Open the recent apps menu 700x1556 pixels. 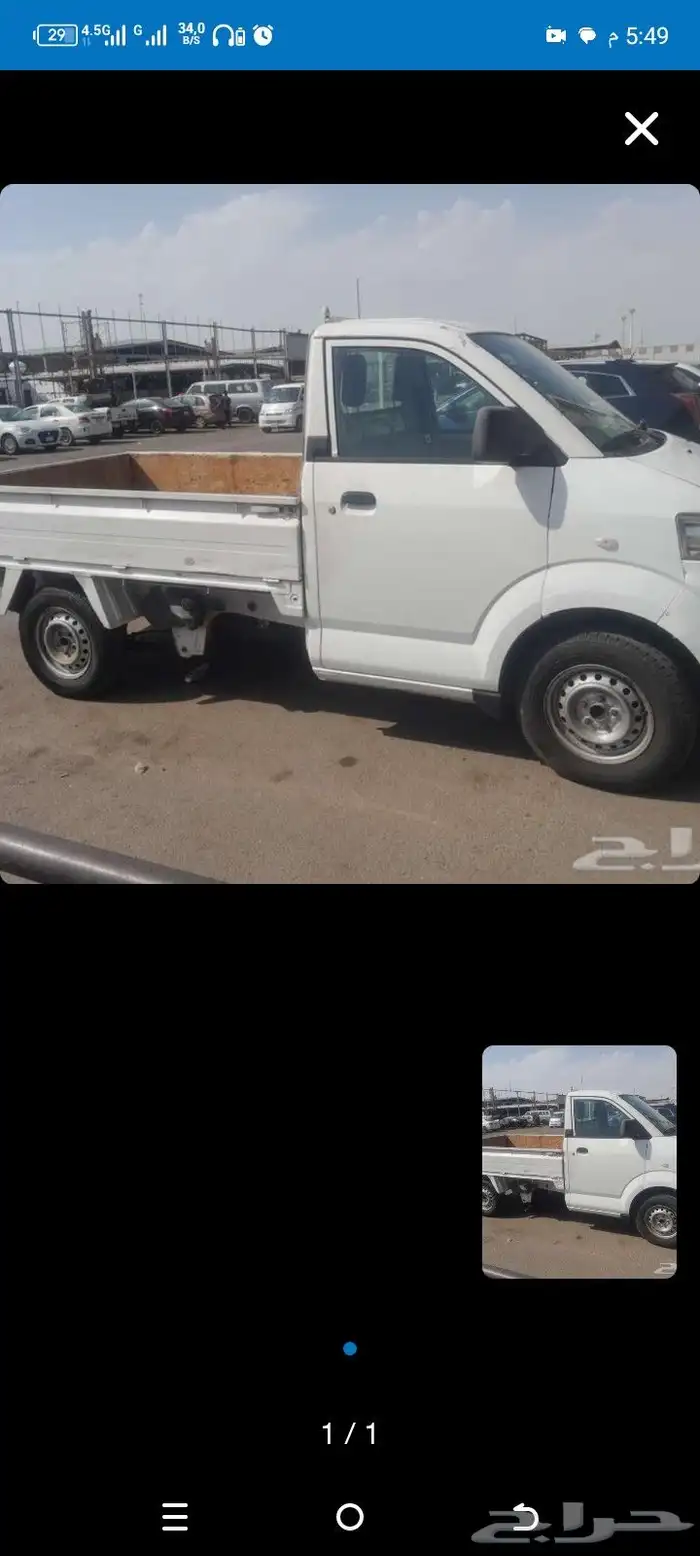(x=175, y=1516)
